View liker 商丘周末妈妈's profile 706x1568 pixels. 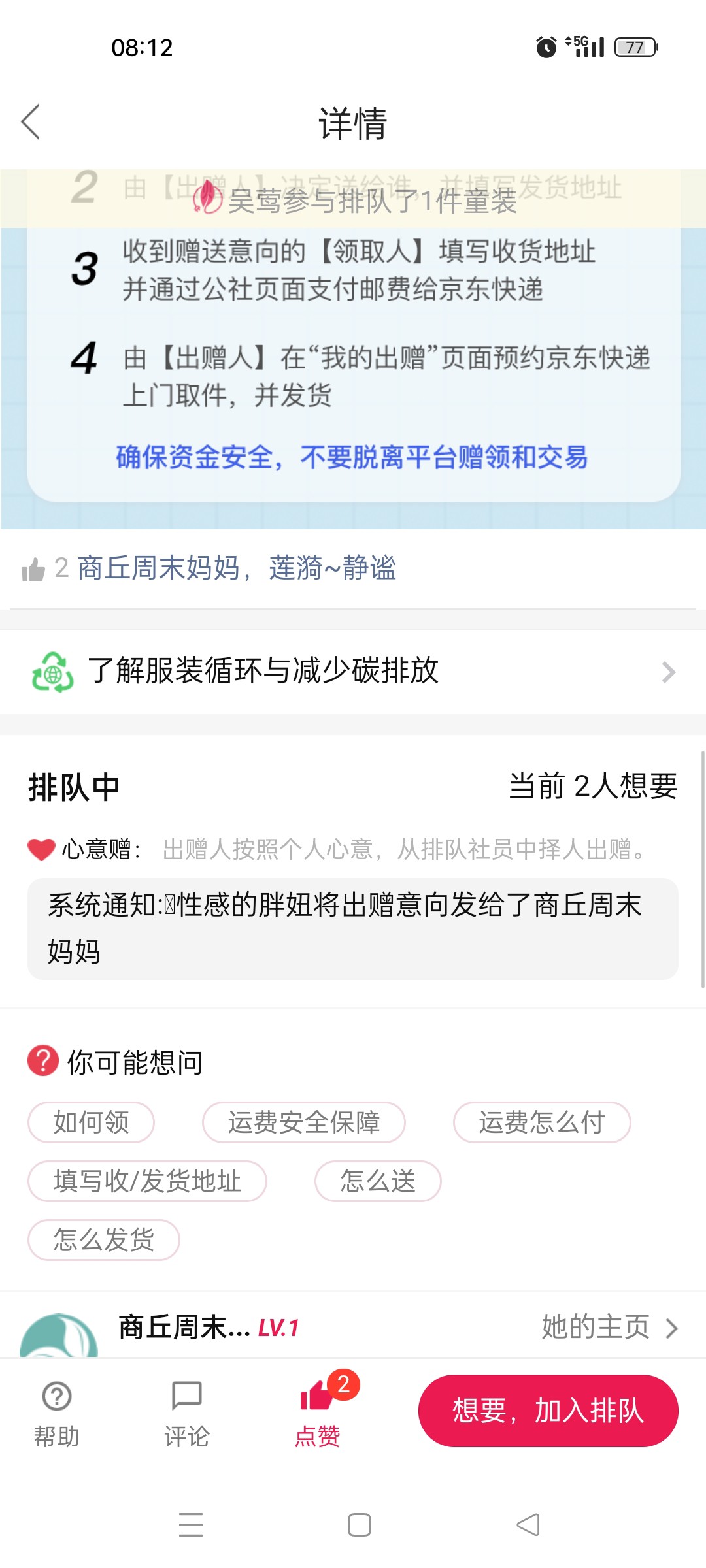click(158, 568)
